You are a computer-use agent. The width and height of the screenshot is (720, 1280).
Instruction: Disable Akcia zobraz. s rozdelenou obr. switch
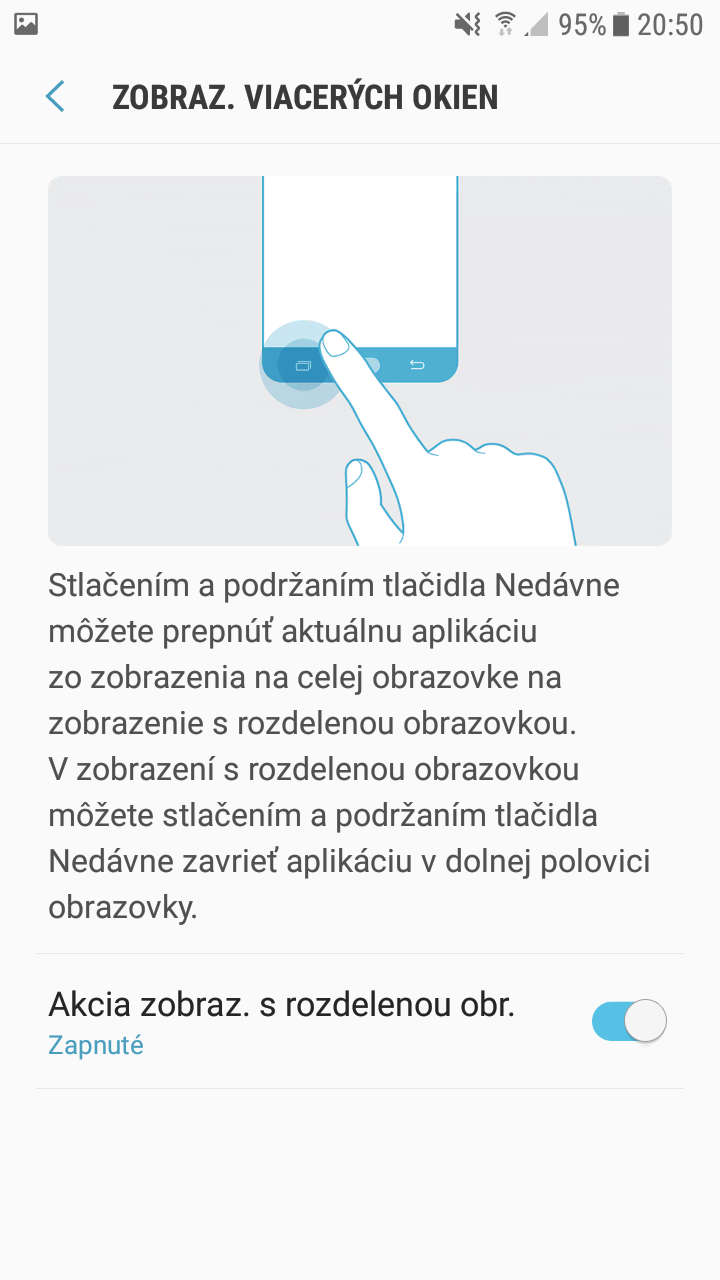629,1021
